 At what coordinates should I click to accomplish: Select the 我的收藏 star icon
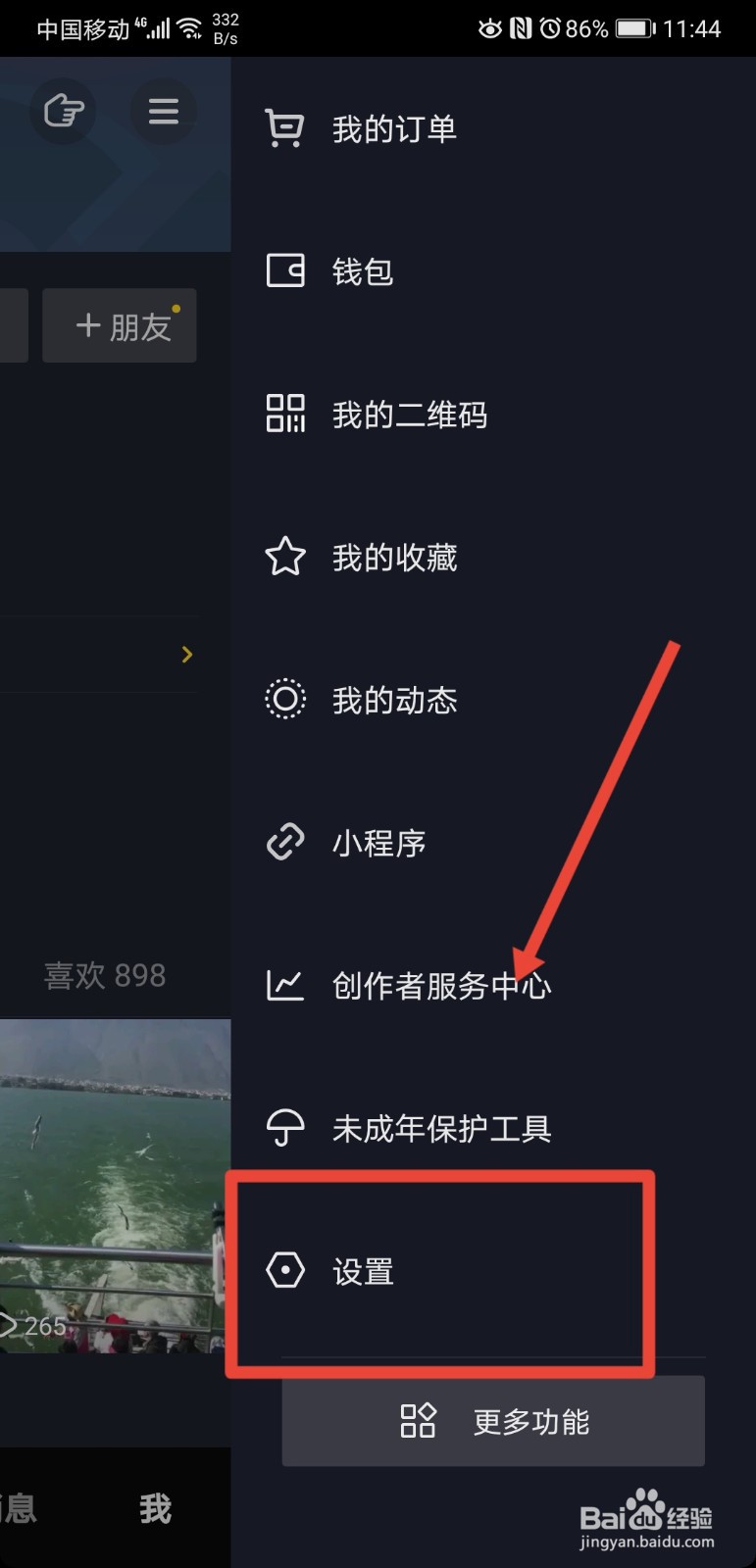(284, 557)
